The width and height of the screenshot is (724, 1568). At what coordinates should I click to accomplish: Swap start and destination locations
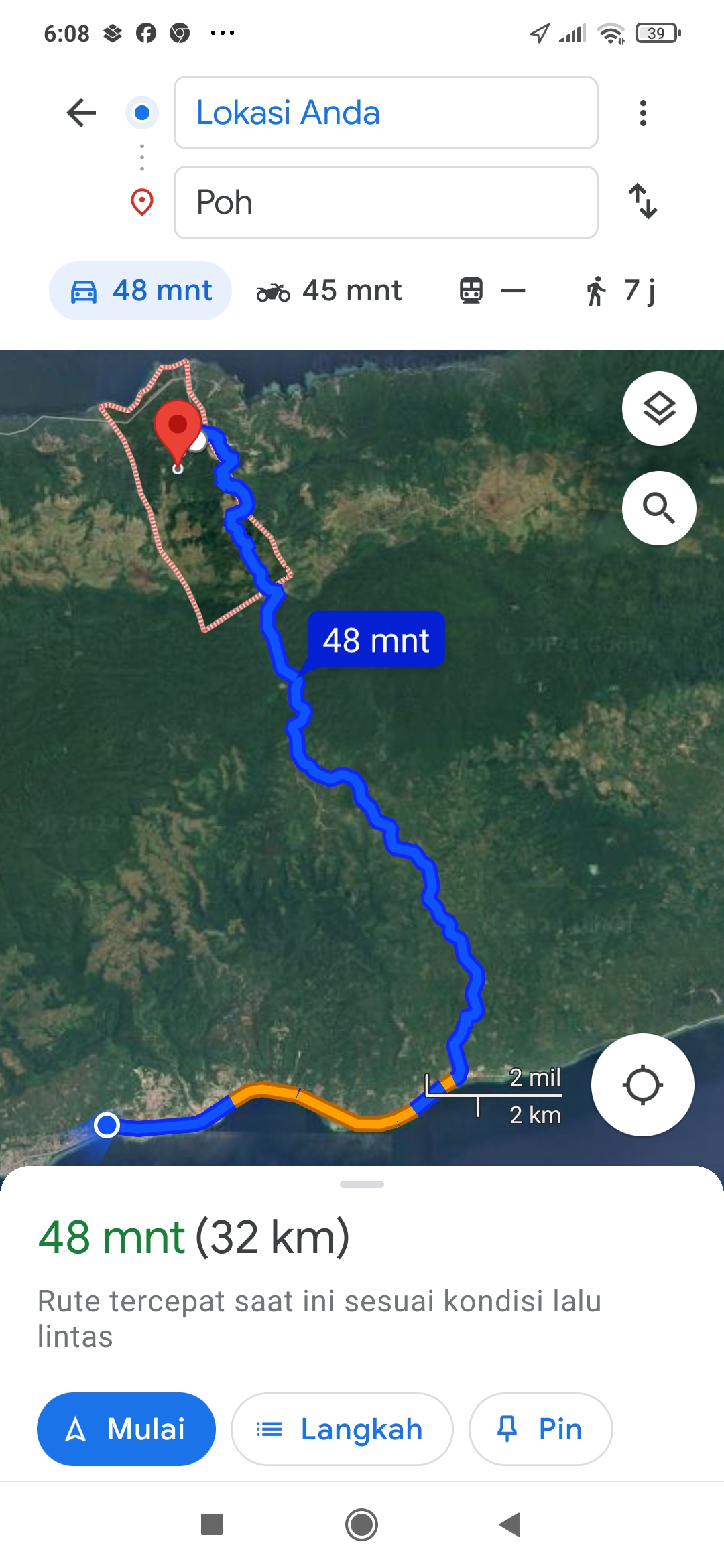(643, 202)
